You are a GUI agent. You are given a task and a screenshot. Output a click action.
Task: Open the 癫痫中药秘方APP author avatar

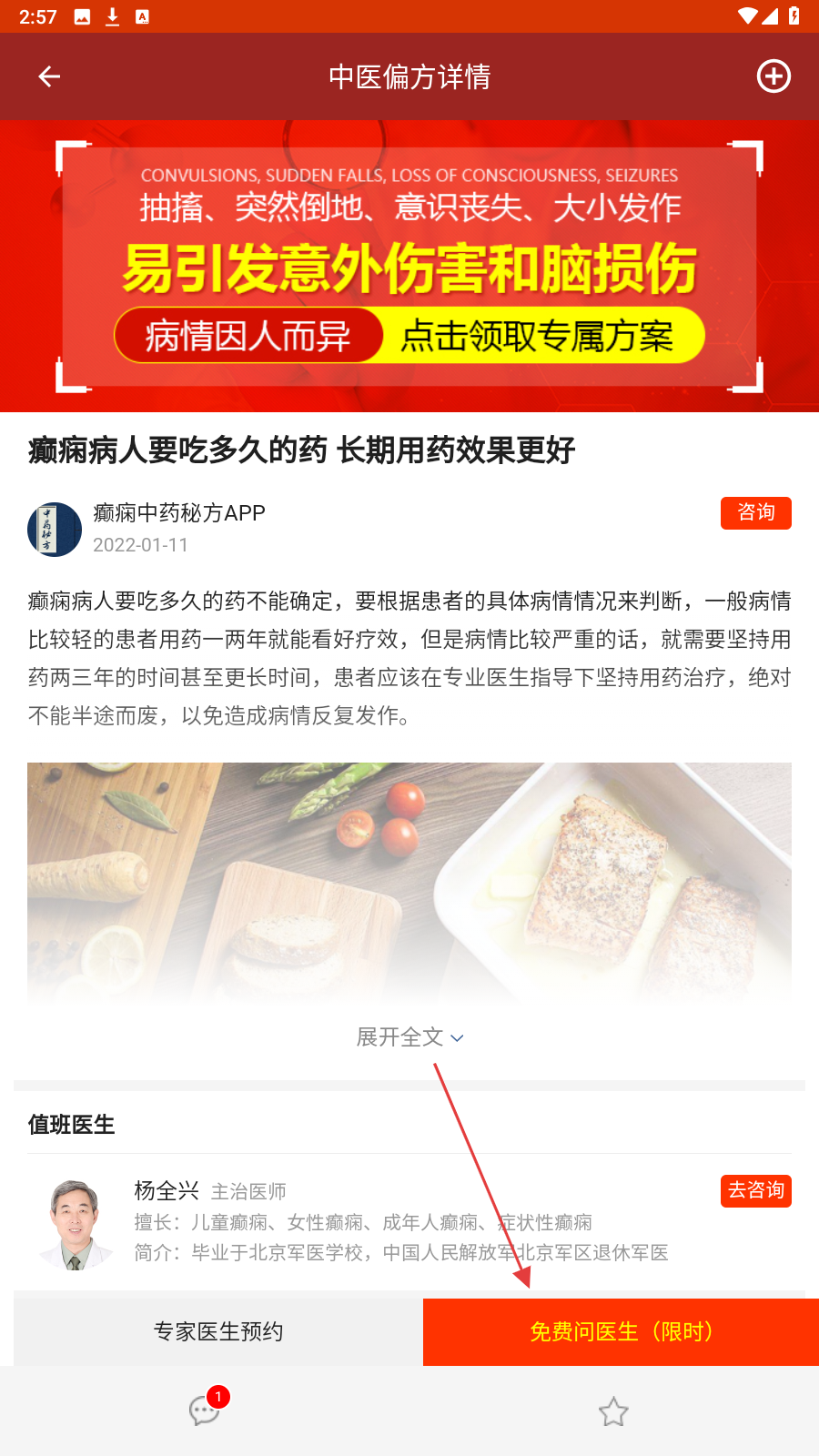point(55,529)
